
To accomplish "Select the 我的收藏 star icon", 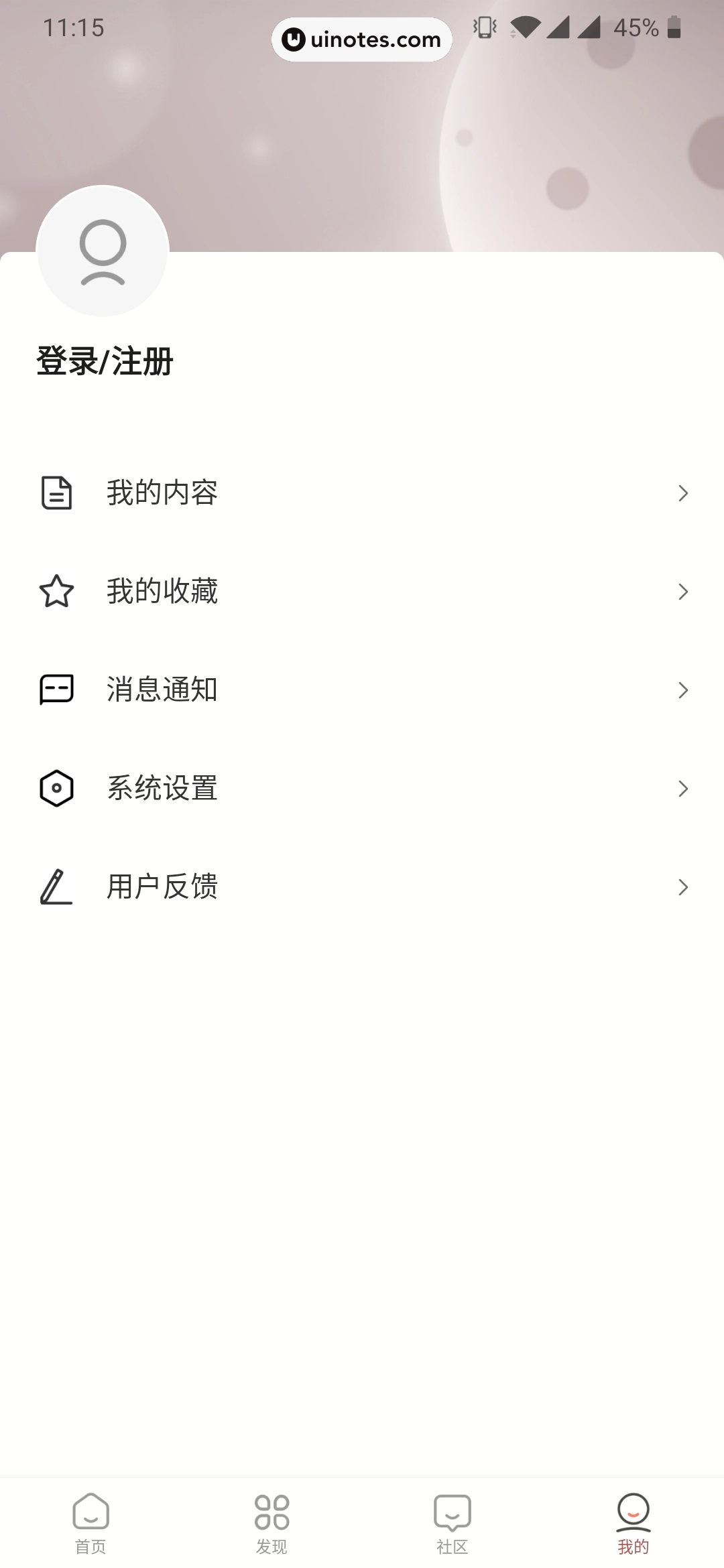I will (x=56, y=591).
